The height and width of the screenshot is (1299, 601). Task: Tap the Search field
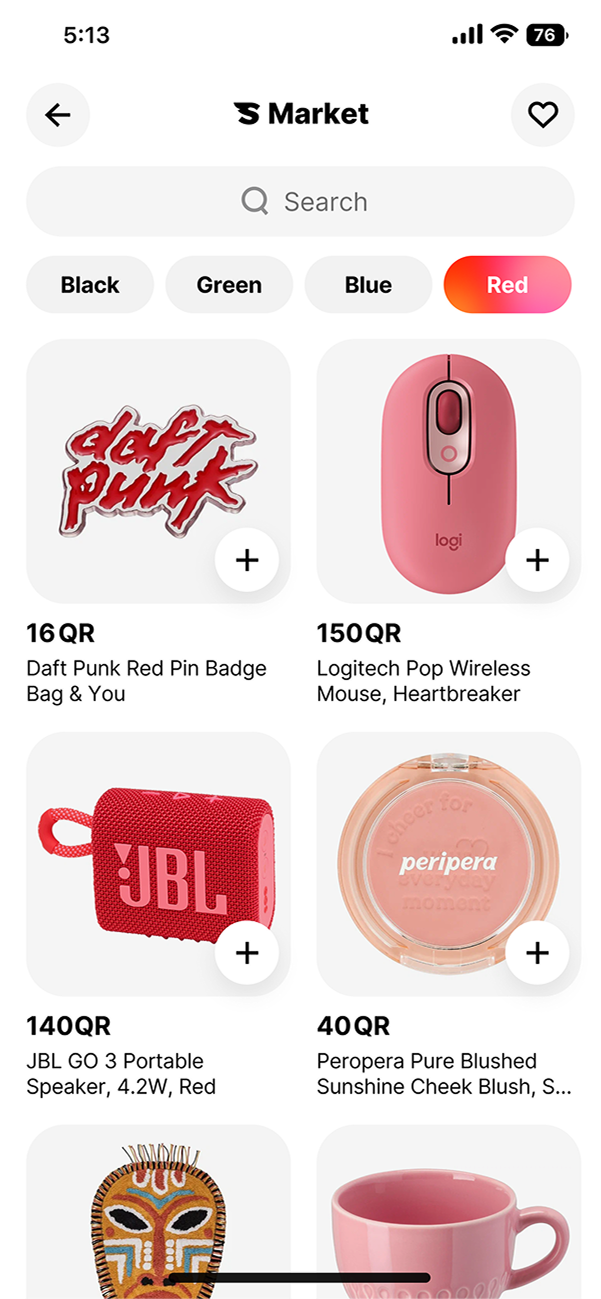click(x=300, y=202)
